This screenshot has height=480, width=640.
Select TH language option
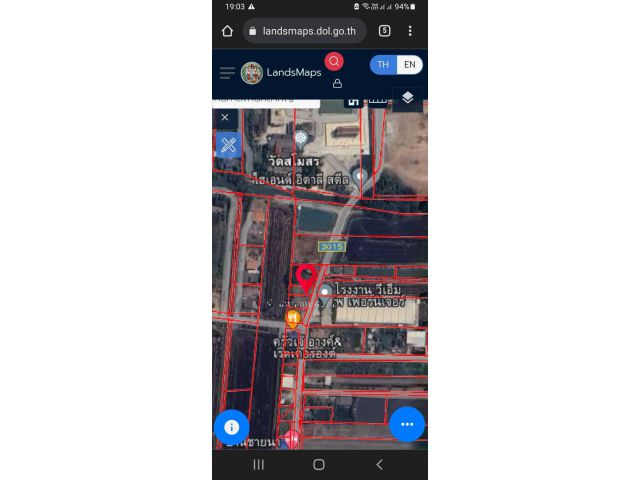tap(383, 65)
